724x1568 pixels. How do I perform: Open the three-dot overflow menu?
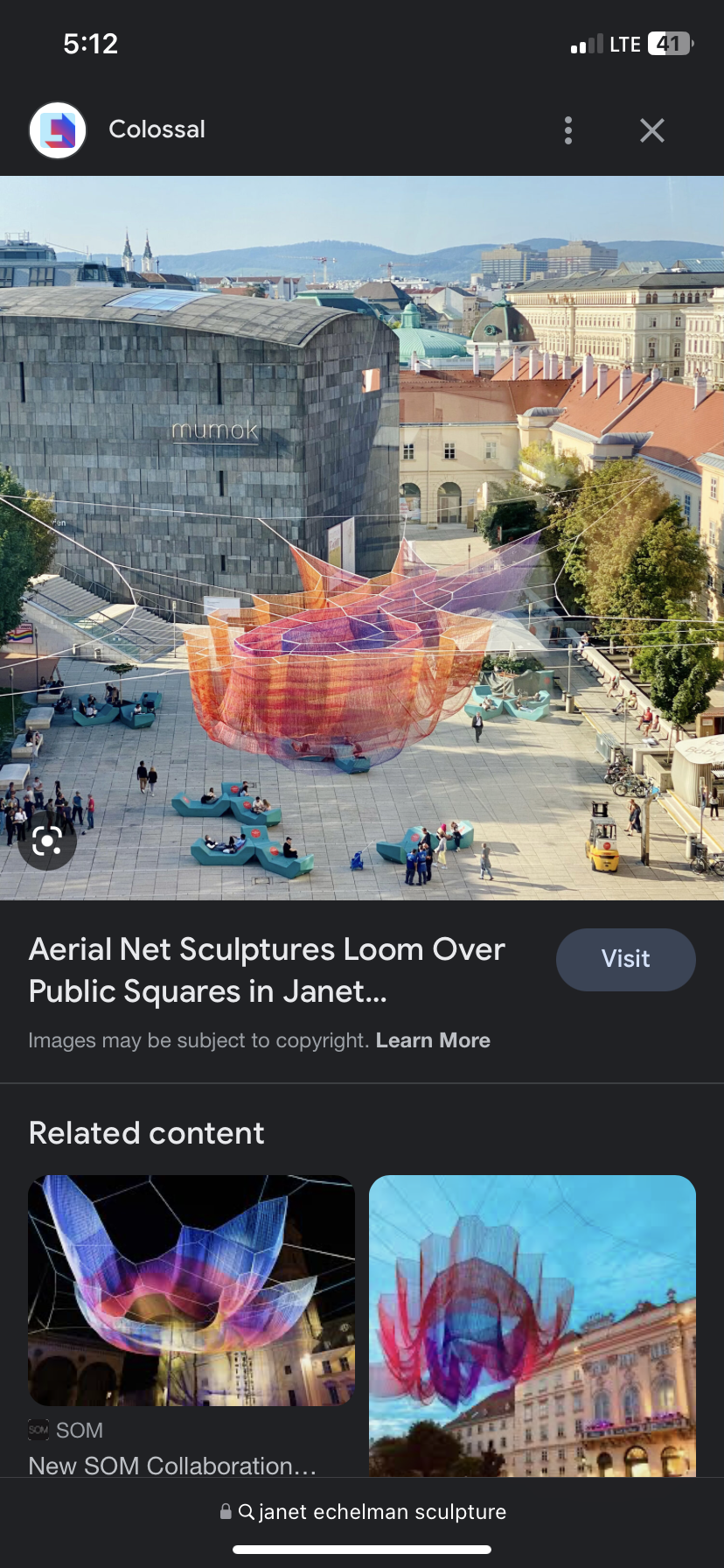[x=568, y=130]
